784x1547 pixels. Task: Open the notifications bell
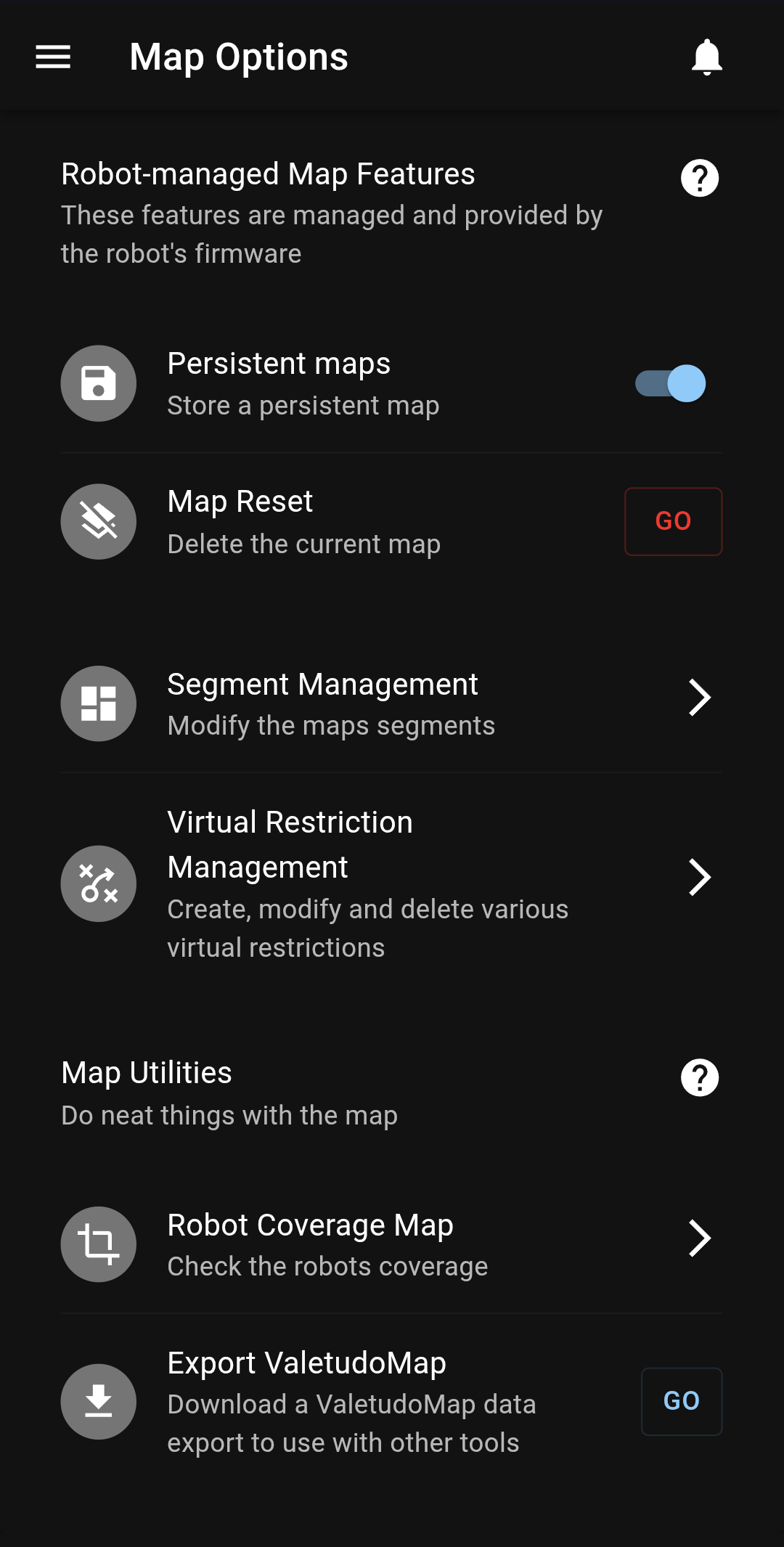click(x=706, y=57)
